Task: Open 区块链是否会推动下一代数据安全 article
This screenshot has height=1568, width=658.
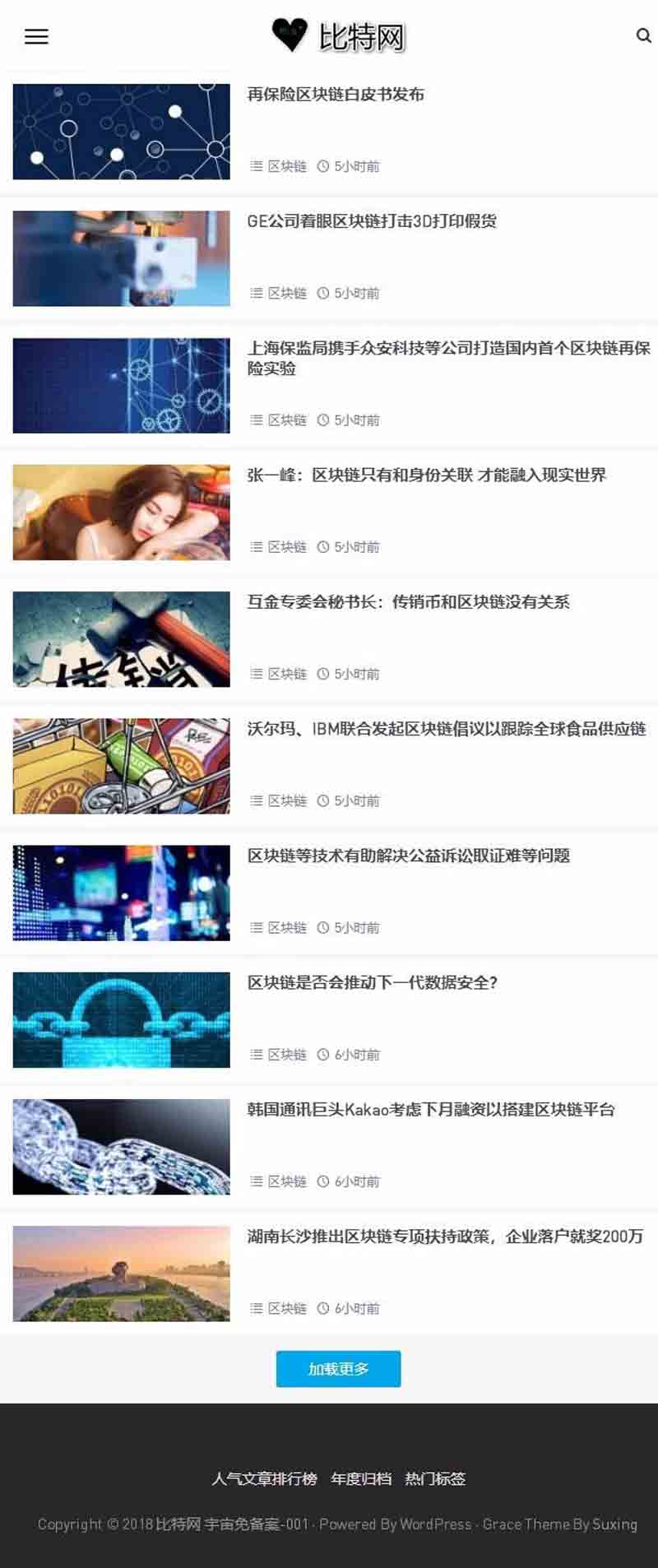Action: coord(372,982)
